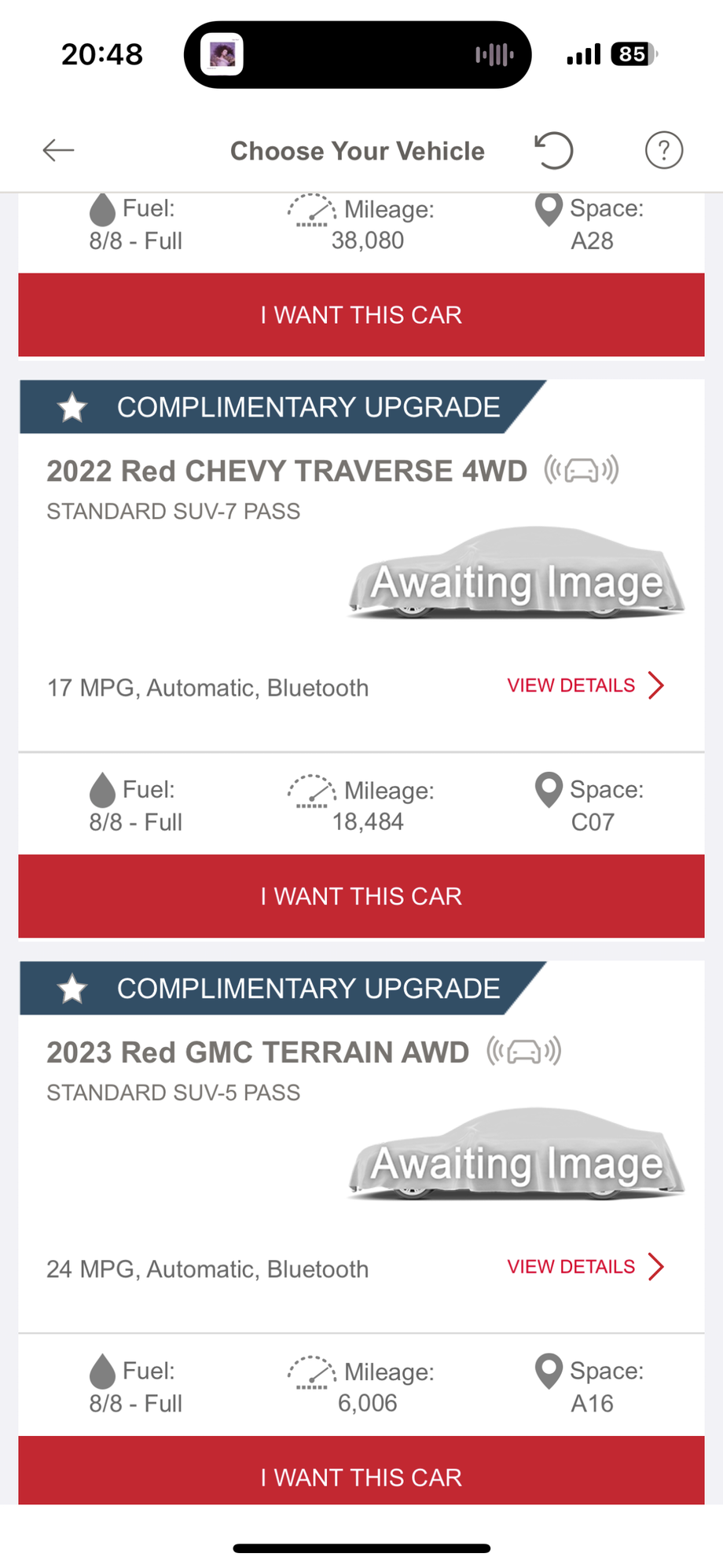View details for the Chevy Traverse

pyautogui.click(x=585, y=685)
